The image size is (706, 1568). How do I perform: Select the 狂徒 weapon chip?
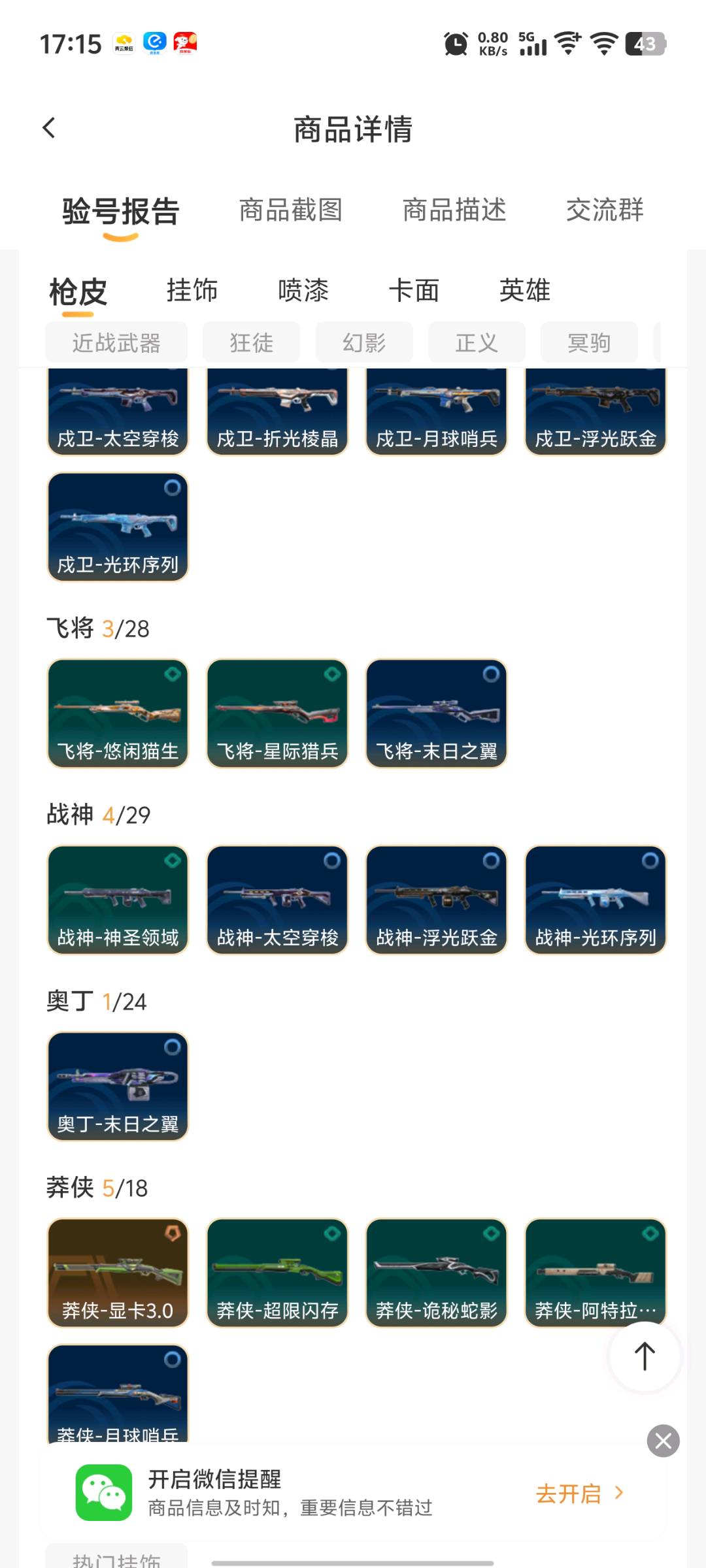tap(252, 342)
